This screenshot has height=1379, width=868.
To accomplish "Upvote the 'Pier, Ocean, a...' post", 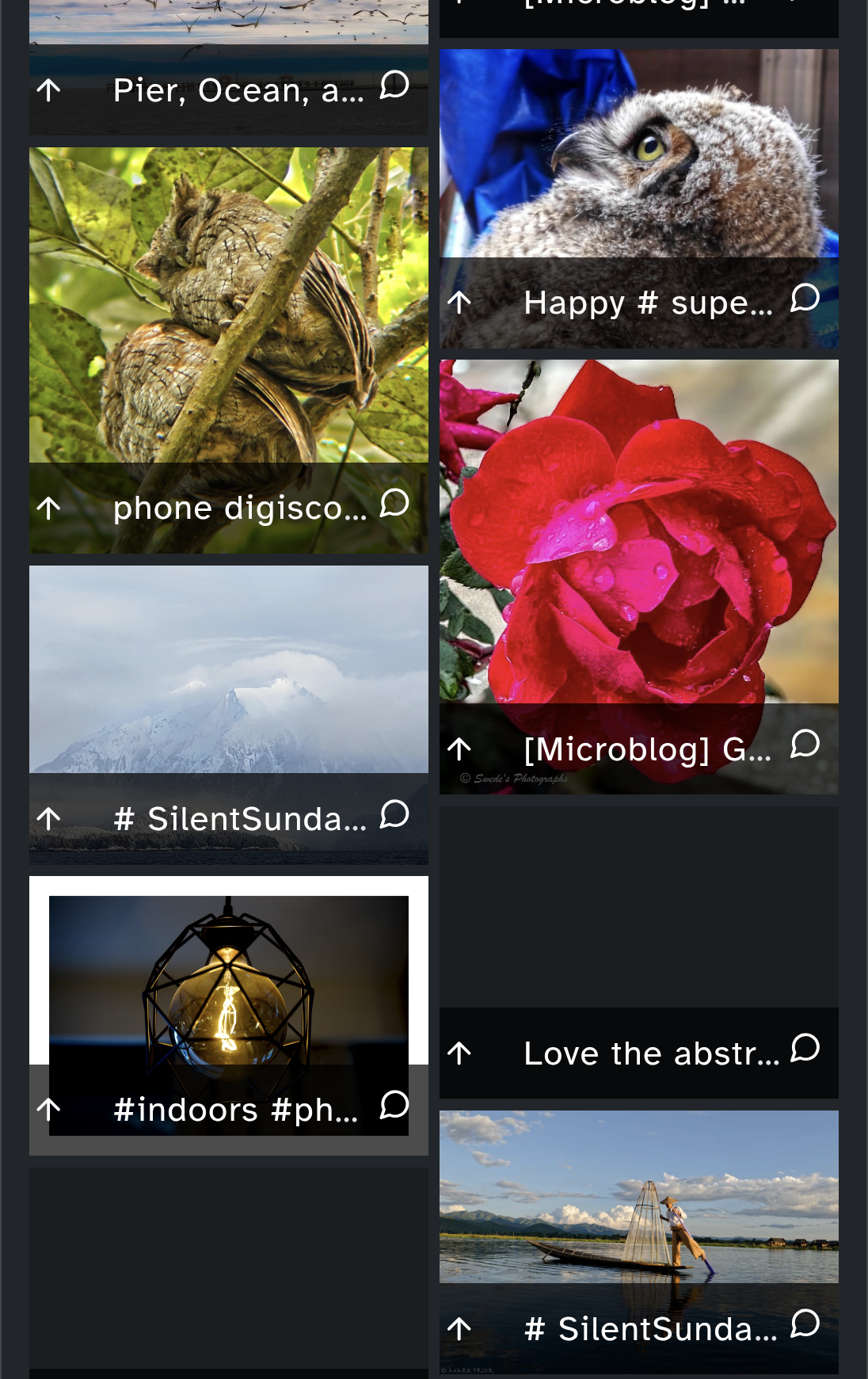I will click(x=49, y=90).
